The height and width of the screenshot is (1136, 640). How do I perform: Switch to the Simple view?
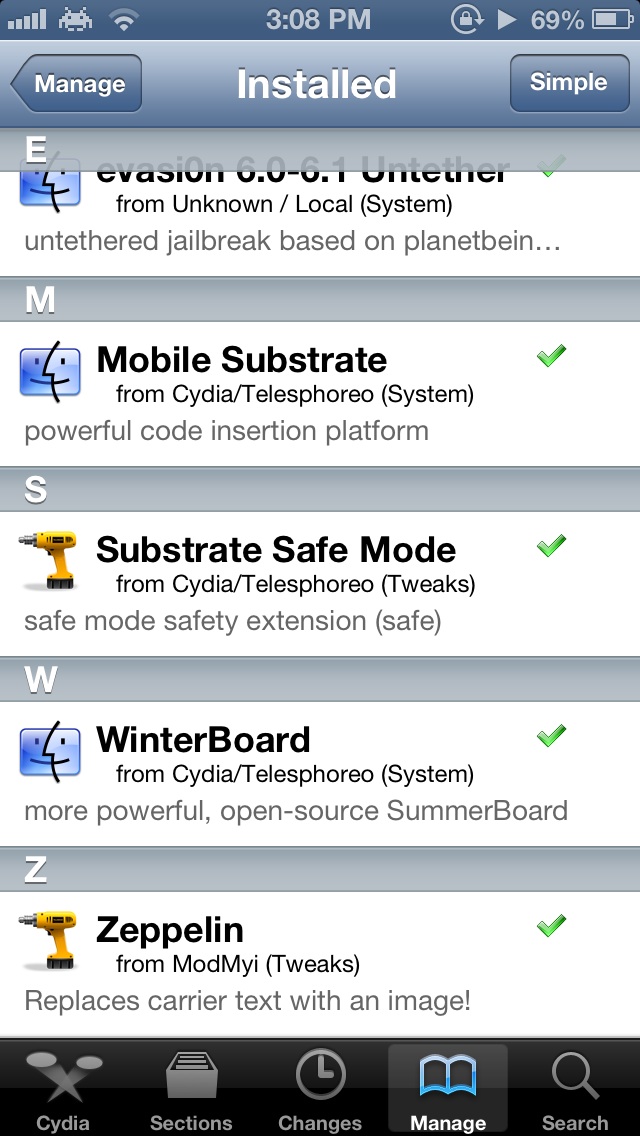(x=569, y=83)
